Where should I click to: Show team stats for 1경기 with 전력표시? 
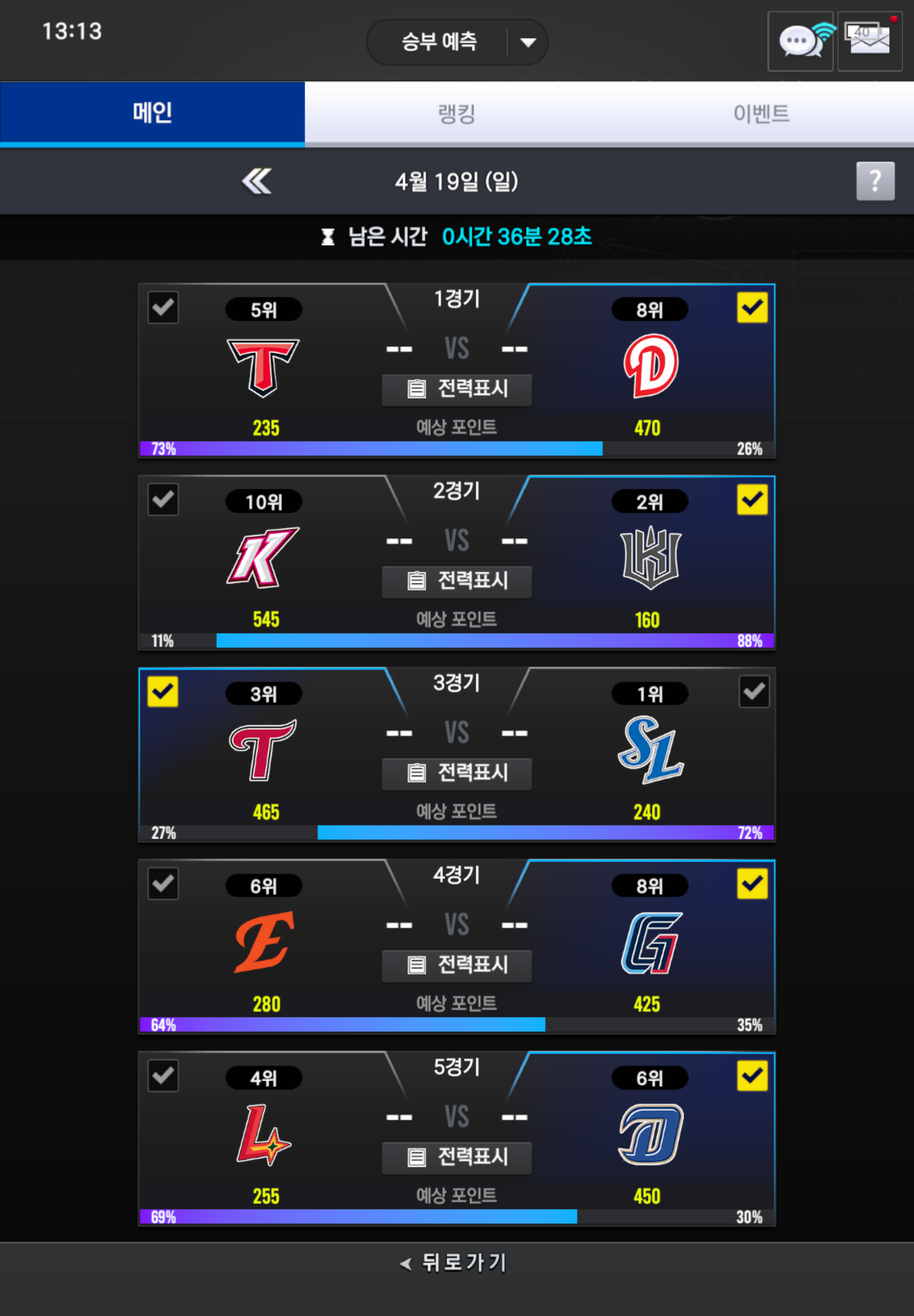point(457,390)
